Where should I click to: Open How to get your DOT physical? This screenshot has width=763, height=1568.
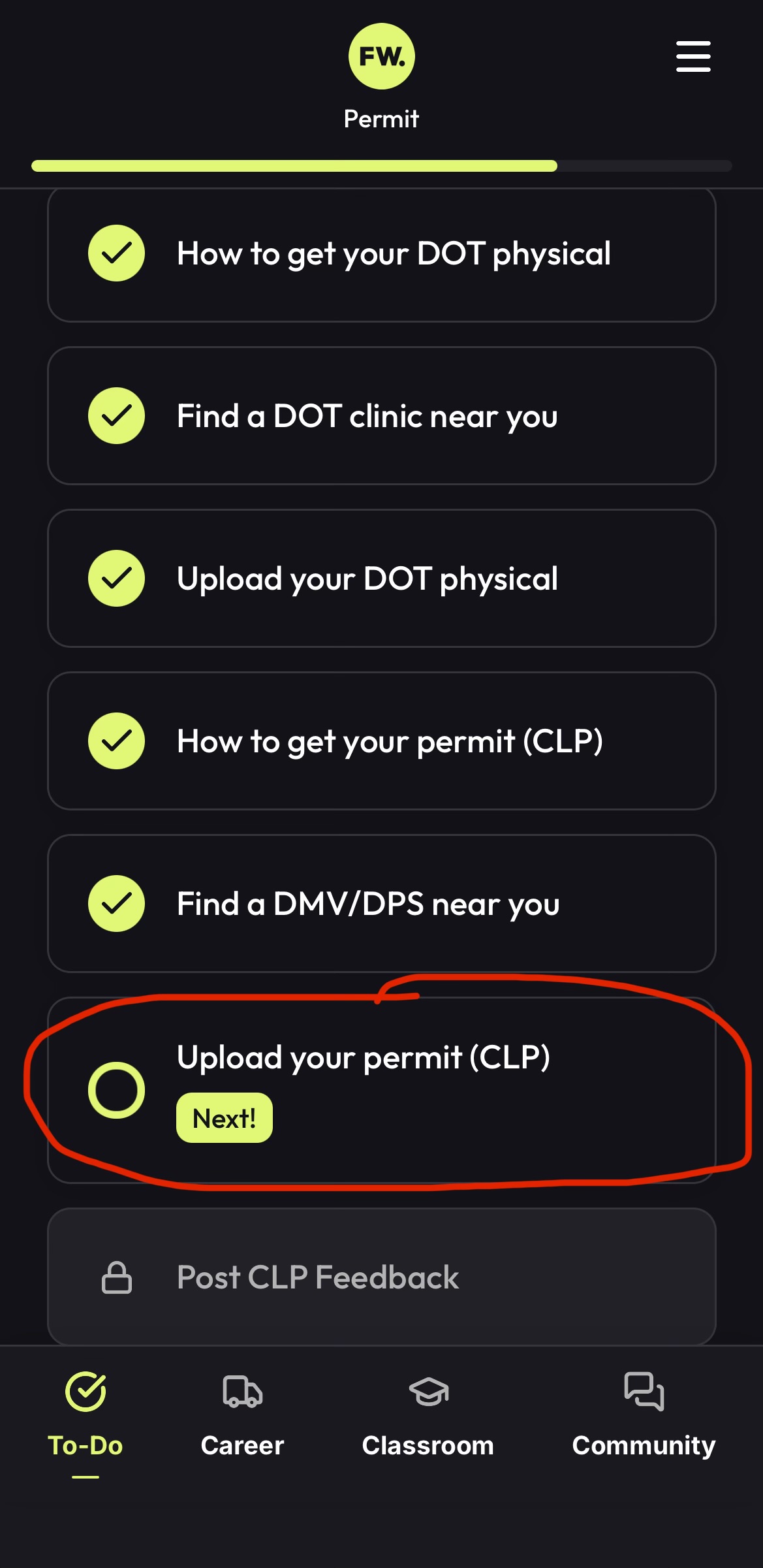(x=382, y=254)
